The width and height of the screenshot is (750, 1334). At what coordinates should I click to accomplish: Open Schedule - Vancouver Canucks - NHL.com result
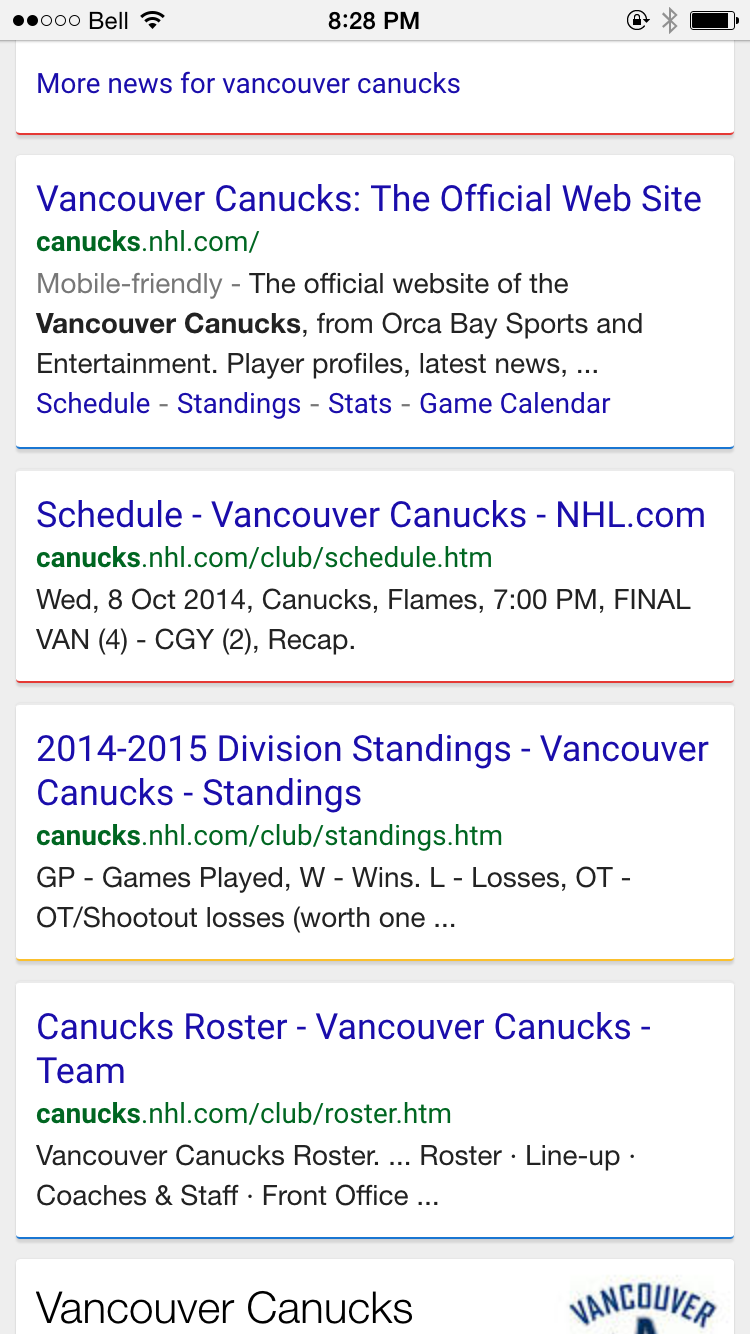pyautogui.click(x=370, y=514)
